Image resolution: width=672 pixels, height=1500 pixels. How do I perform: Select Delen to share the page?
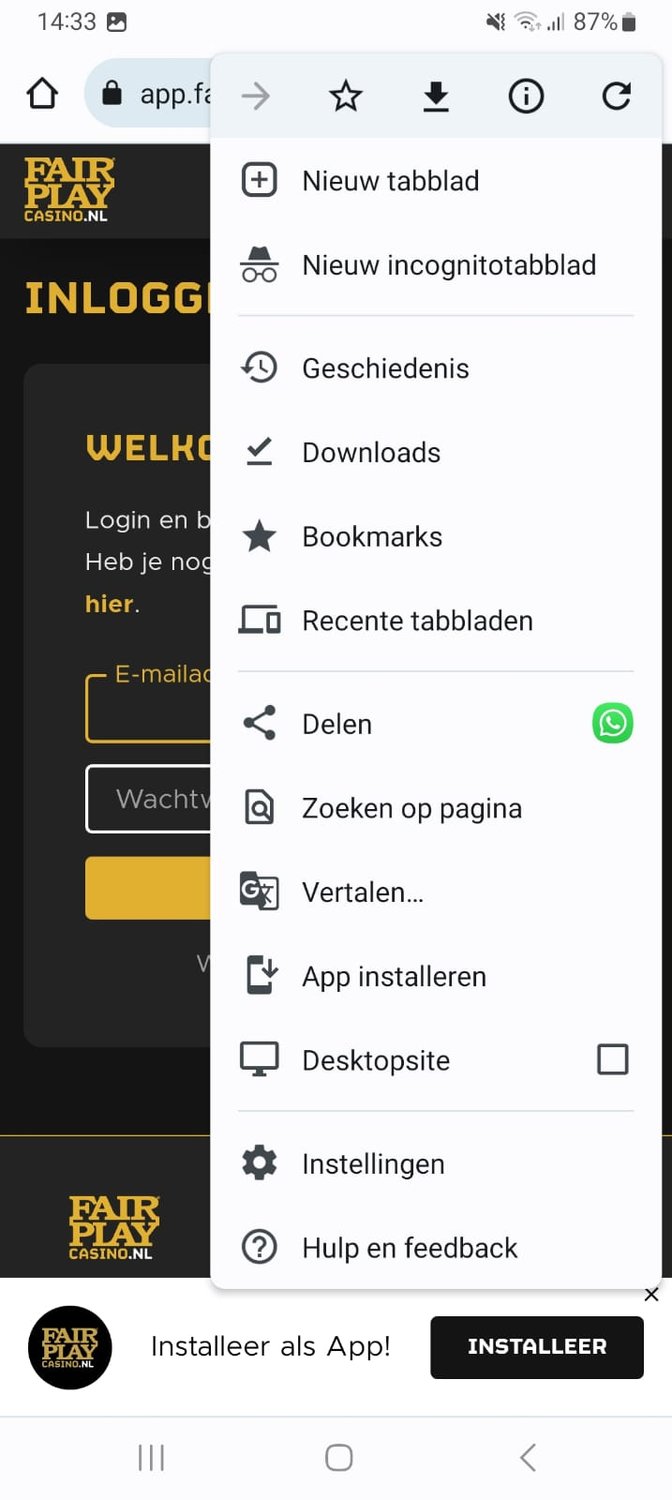[400, 724]
